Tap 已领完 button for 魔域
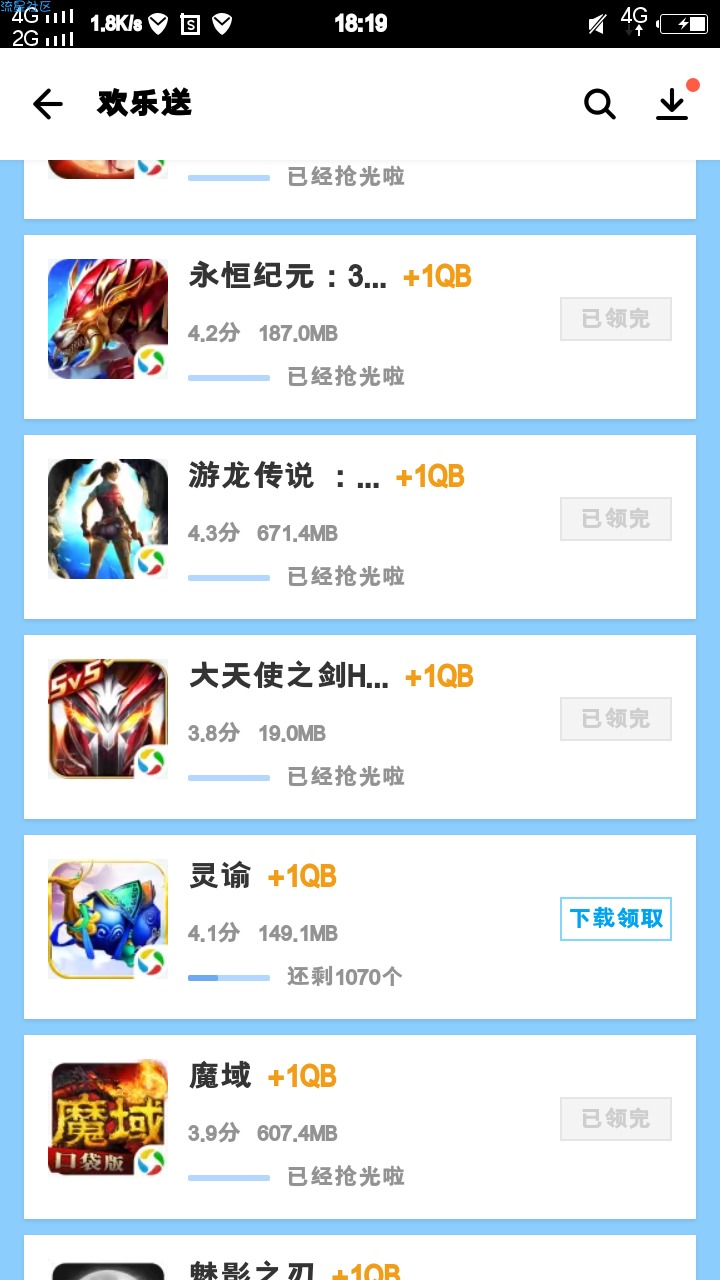720x1280 pixels. 616,1119
